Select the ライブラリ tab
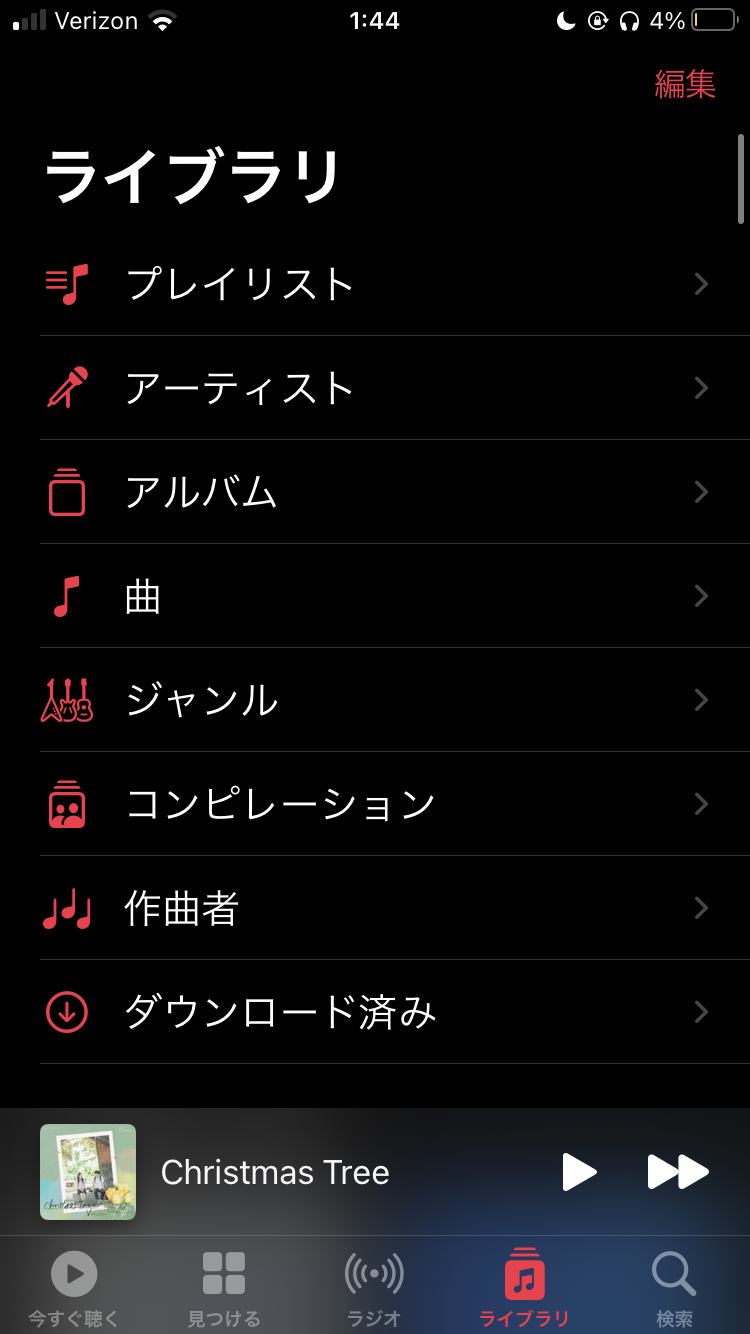Image resolution: width=750 pixels, height=1334 pixels. pyautogui.click(x=524, y=1288)
